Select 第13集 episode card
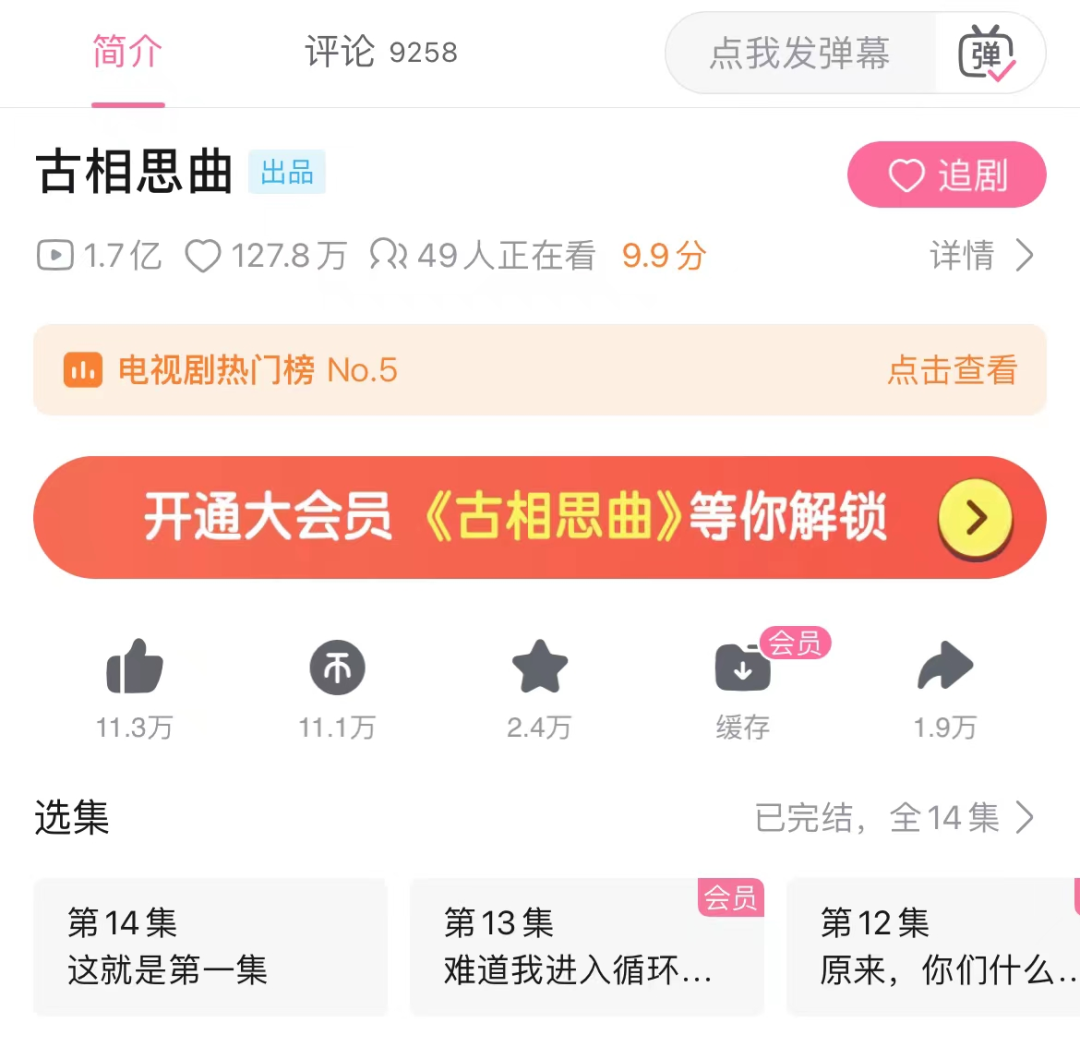This screenshot has height=1047, width=1080. 587,946
